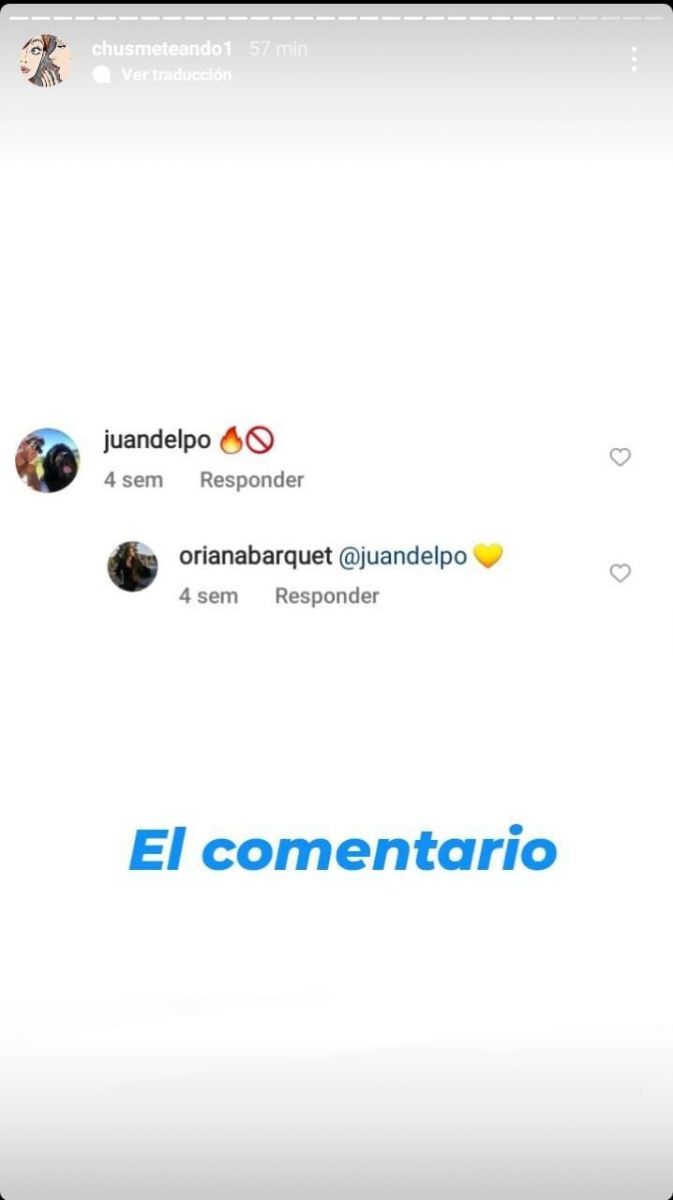Image resolution: width=673 pixels, height=1200 pixels.
Task: Select Ver traducción
Action: pyautogui.click(x=175, y=75)
